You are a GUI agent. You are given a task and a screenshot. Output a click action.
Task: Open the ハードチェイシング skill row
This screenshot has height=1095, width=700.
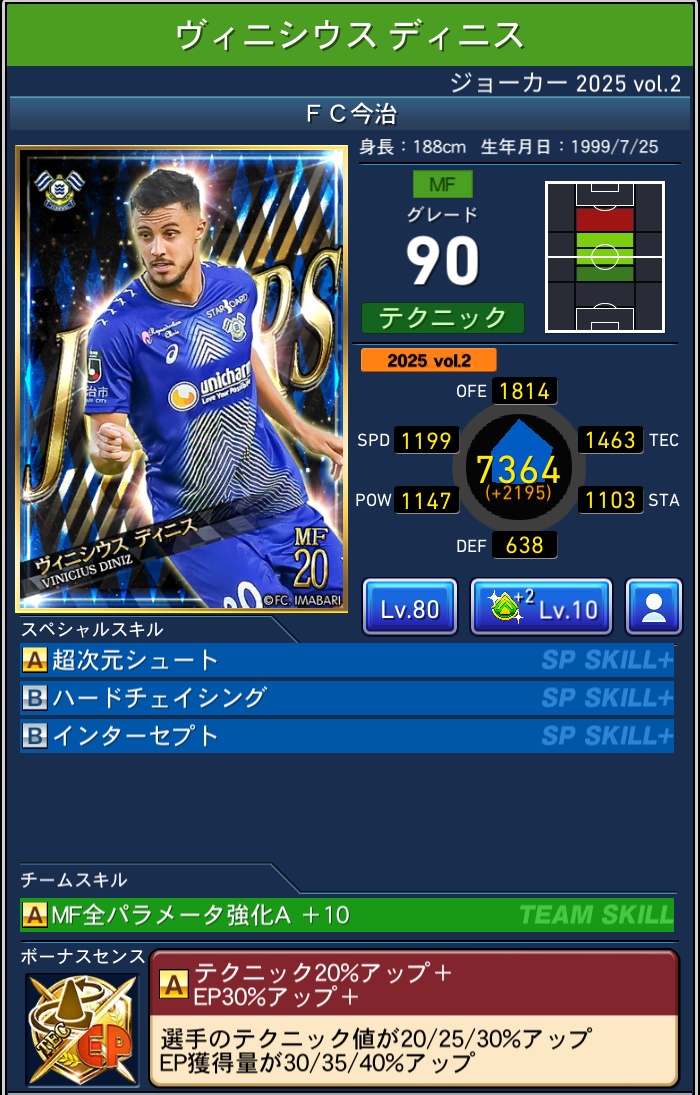(346, 698)
